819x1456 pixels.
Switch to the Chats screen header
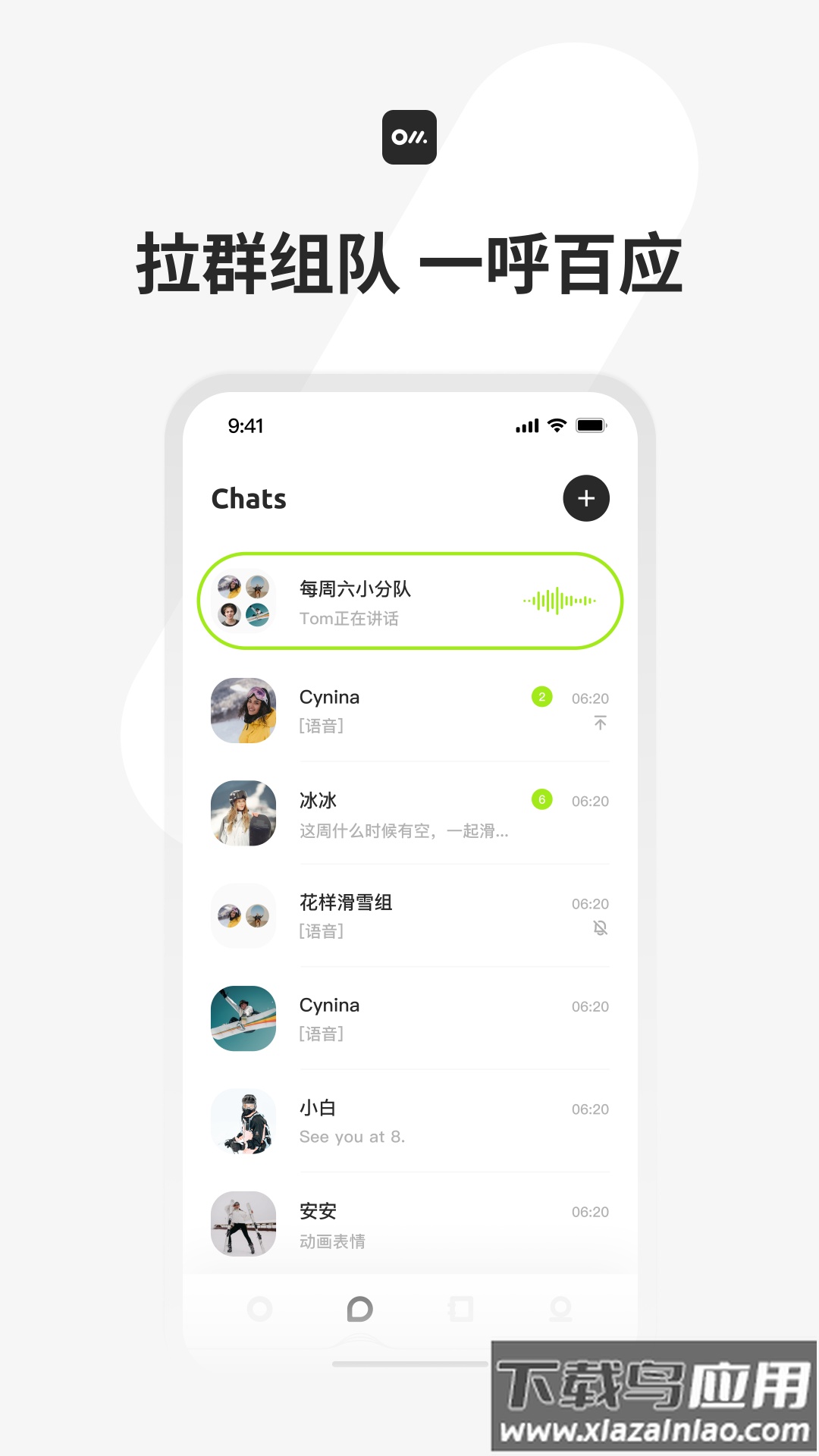click(249, 499)
